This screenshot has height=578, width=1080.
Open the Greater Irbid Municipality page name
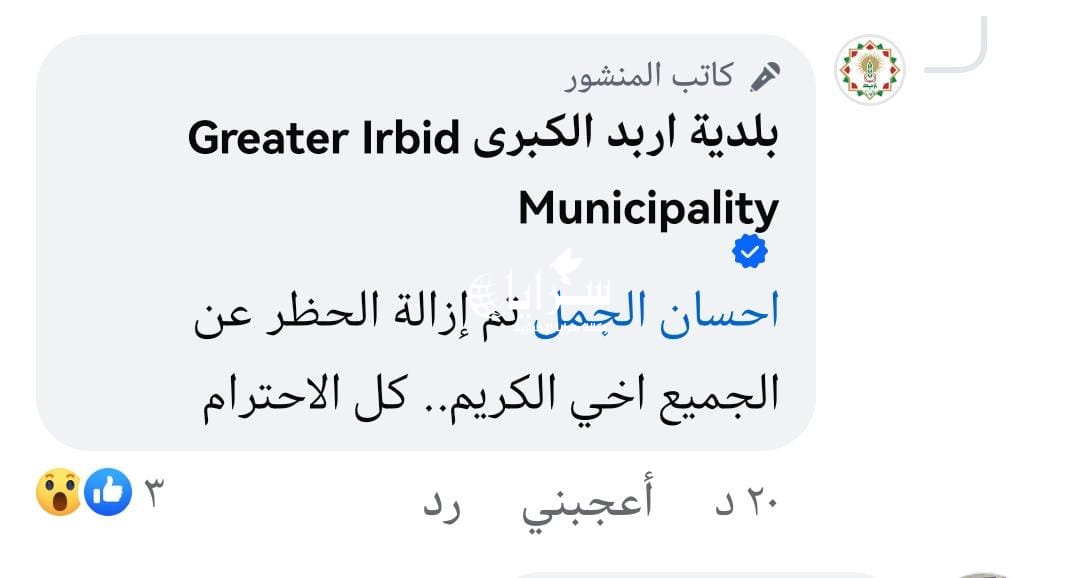482,138
